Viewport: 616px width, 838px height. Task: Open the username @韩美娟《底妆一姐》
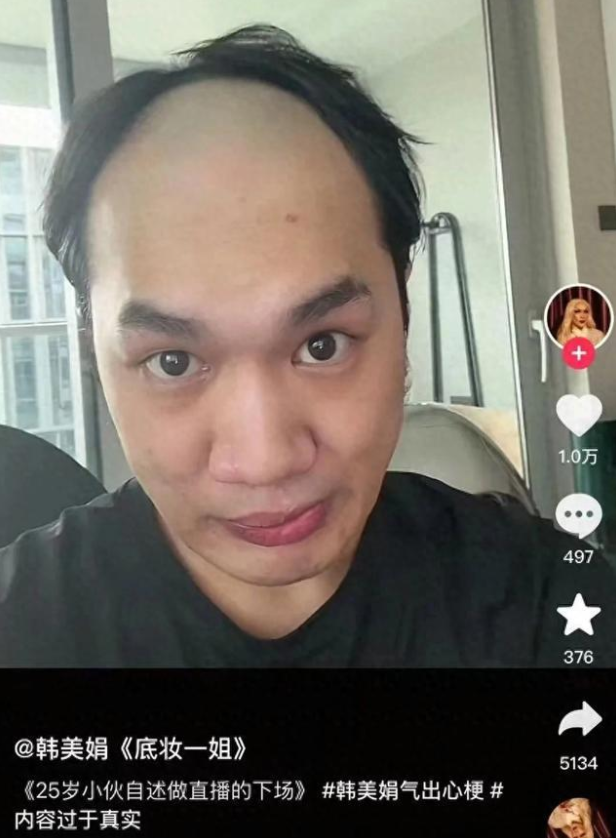tap(132, 747)
